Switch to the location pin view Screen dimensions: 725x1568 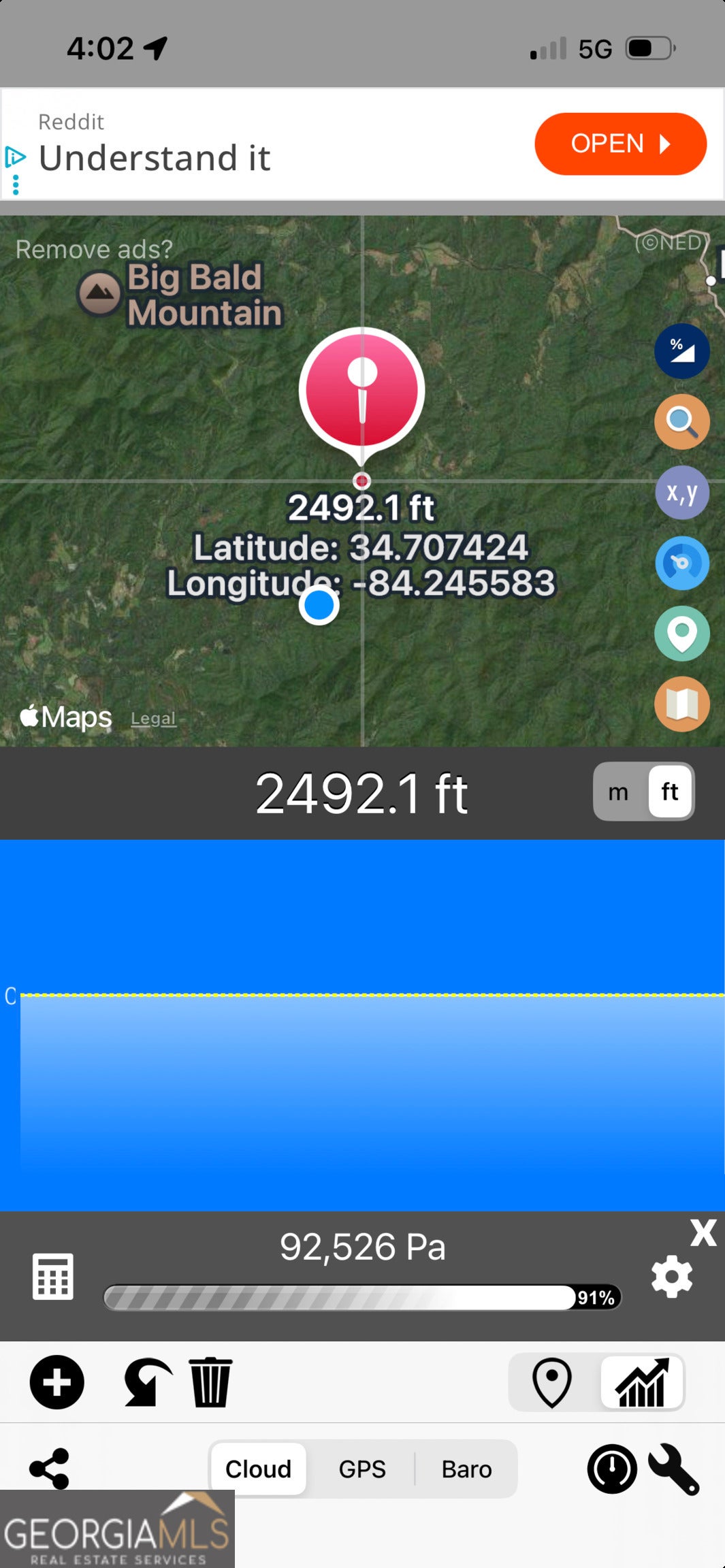[552, 1382]
